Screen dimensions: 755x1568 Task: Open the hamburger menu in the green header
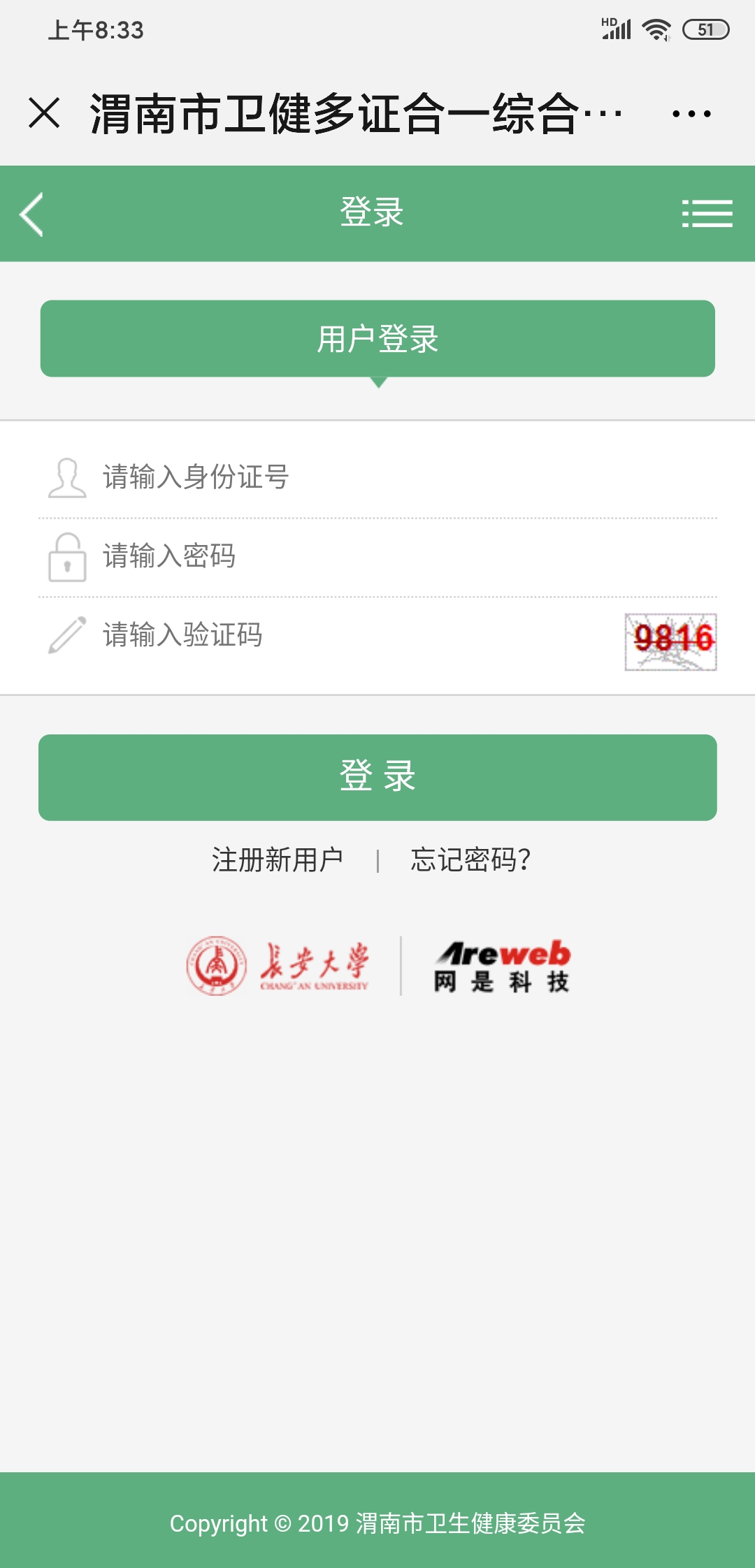point(706,214)
